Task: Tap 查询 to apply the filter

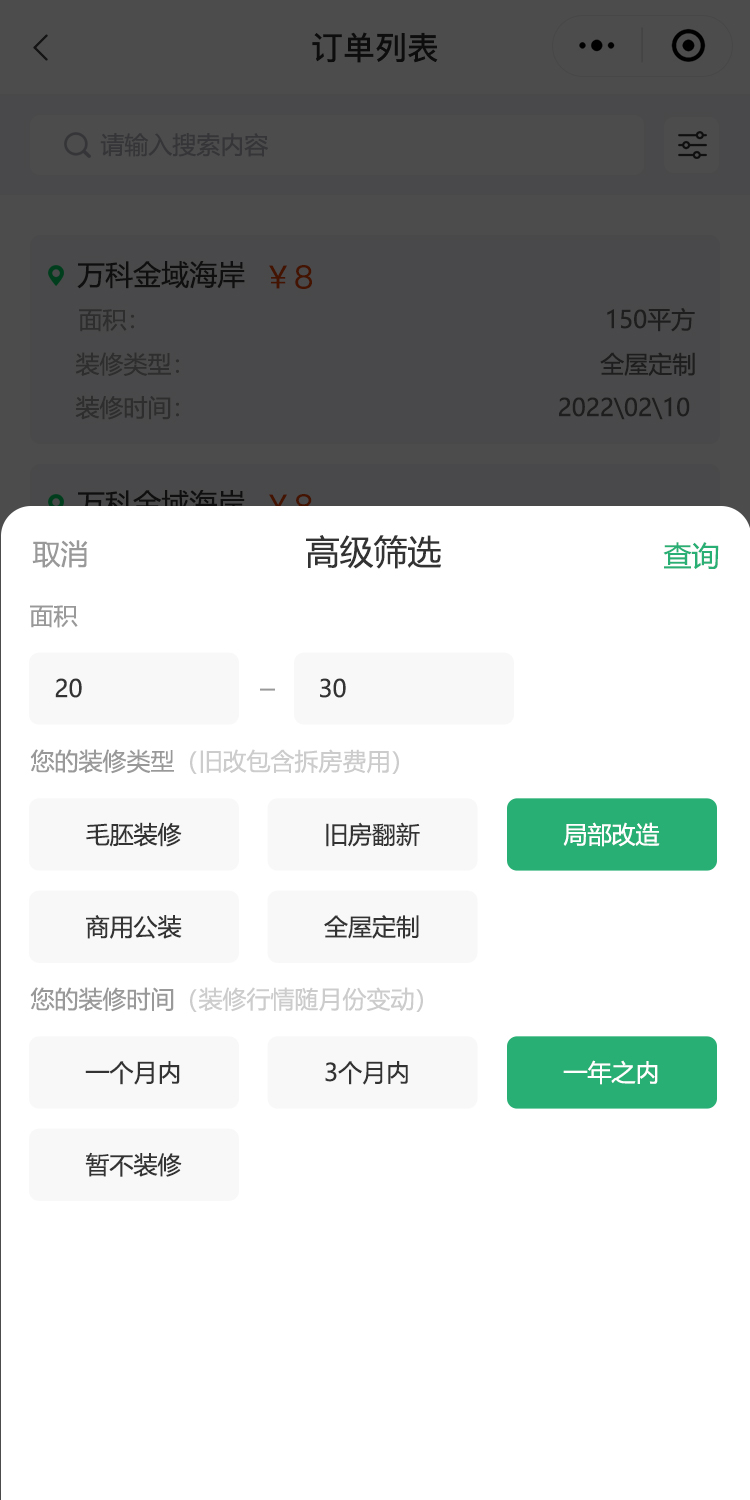Action: 691,556
